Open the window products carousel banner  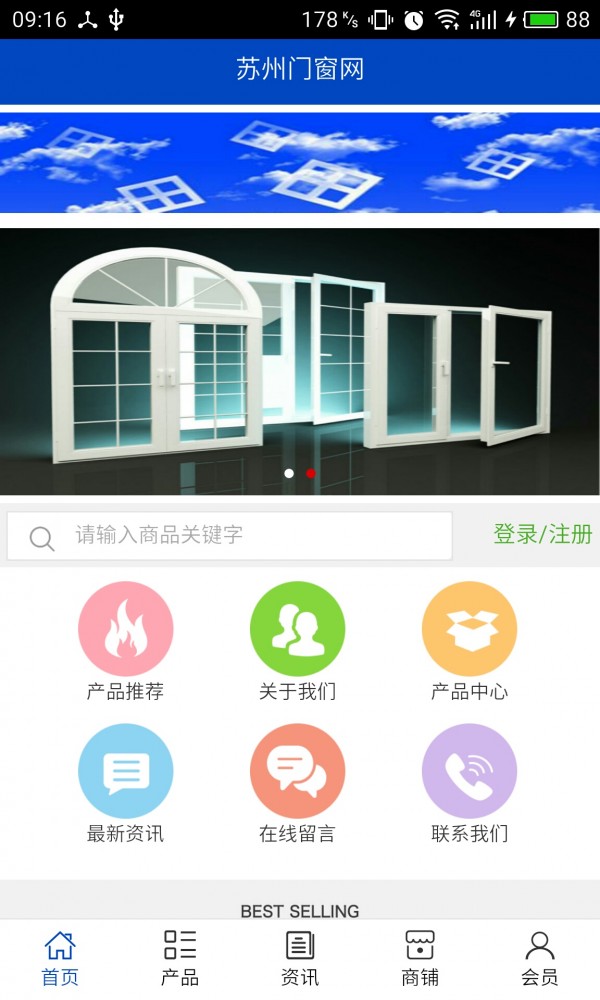point(300,360)
